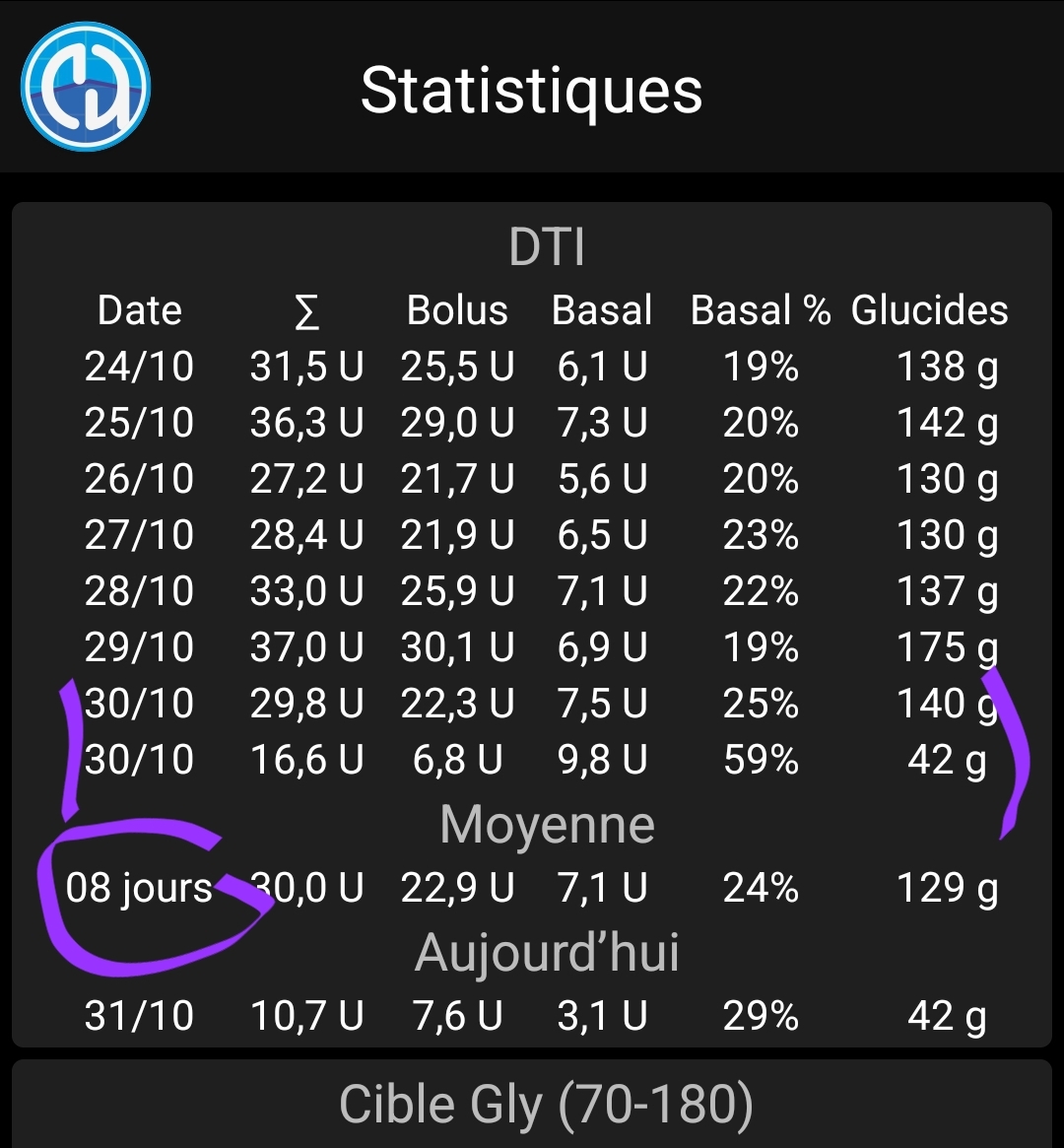
Task: Click the Bolus column header
Action: tap(455, 311)
